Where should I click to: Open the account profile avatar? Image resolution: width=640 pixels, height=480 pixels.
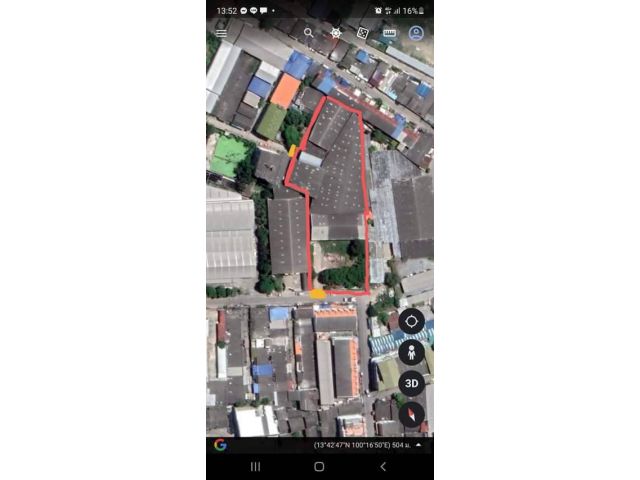click(416, 33)
